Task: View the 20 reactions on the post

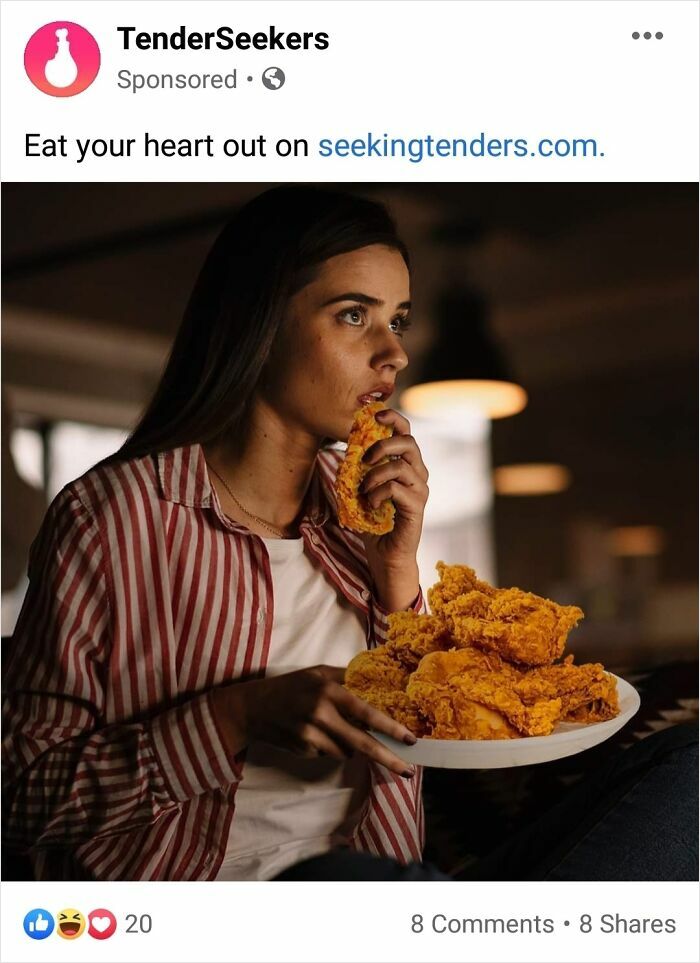Action: 88,924
